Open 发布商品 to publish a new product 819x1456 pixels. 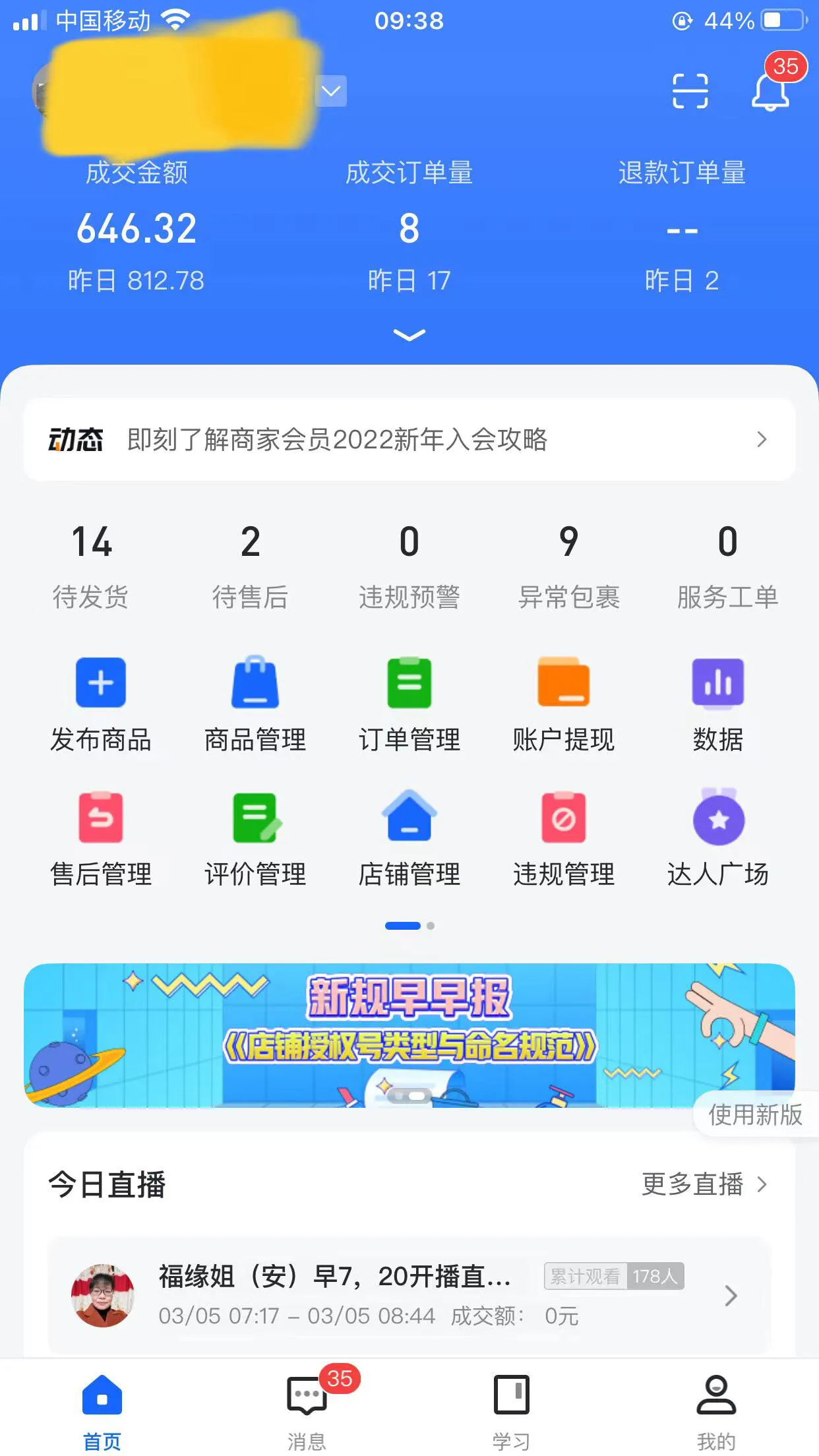(100, 706)
